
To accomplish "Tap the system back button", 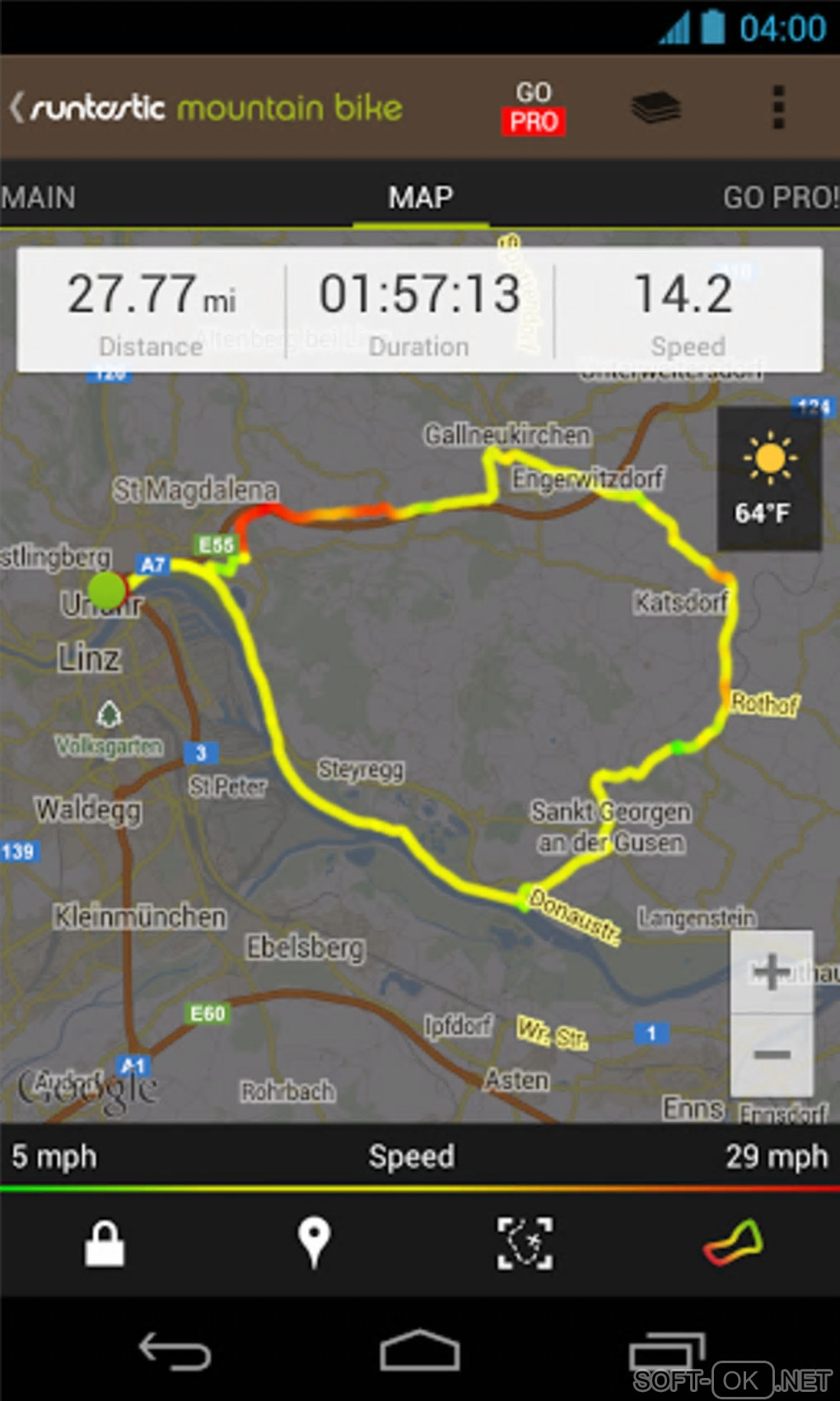I will coord(175,1352).
